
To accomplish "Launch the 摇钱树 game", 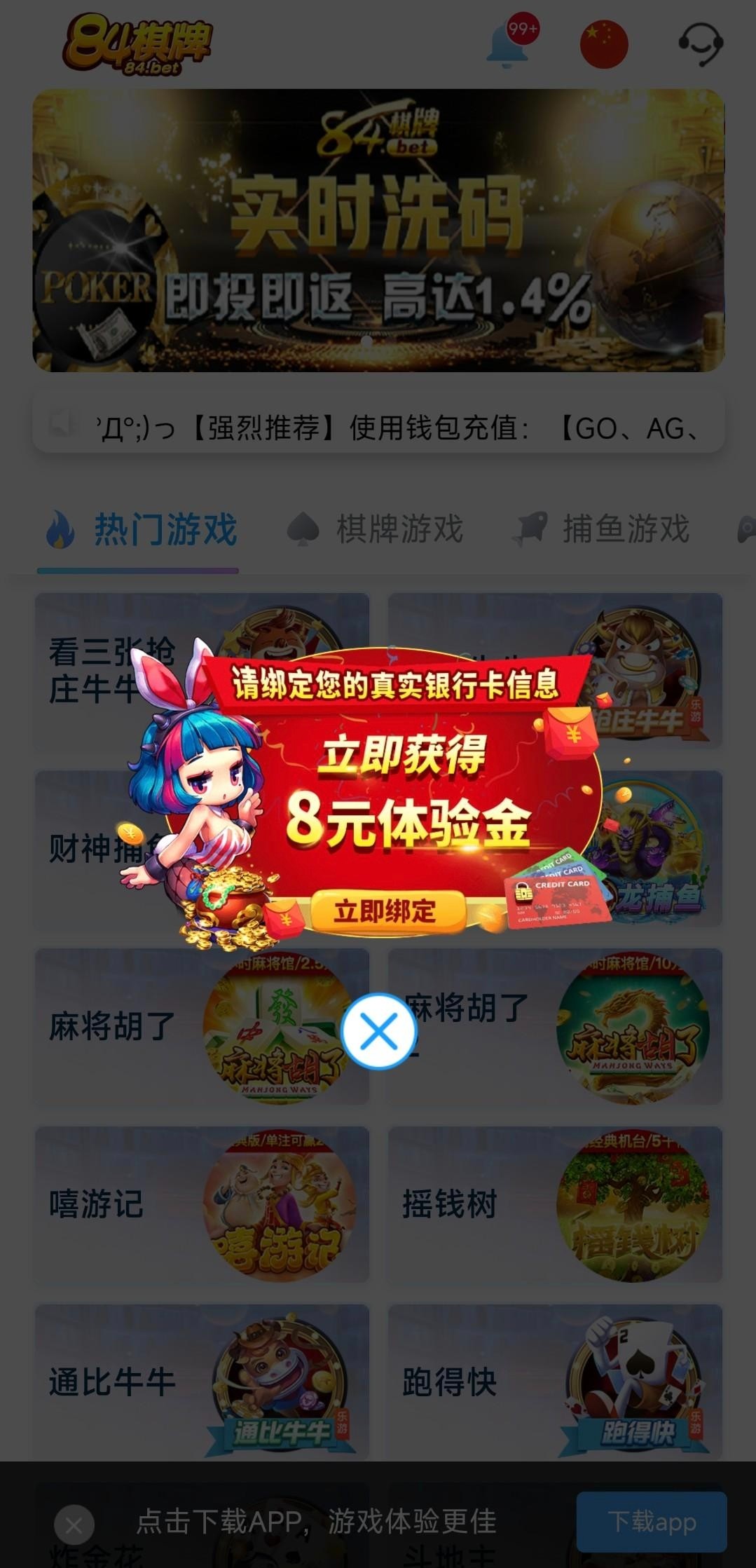I will click(x=555, y=1204).
